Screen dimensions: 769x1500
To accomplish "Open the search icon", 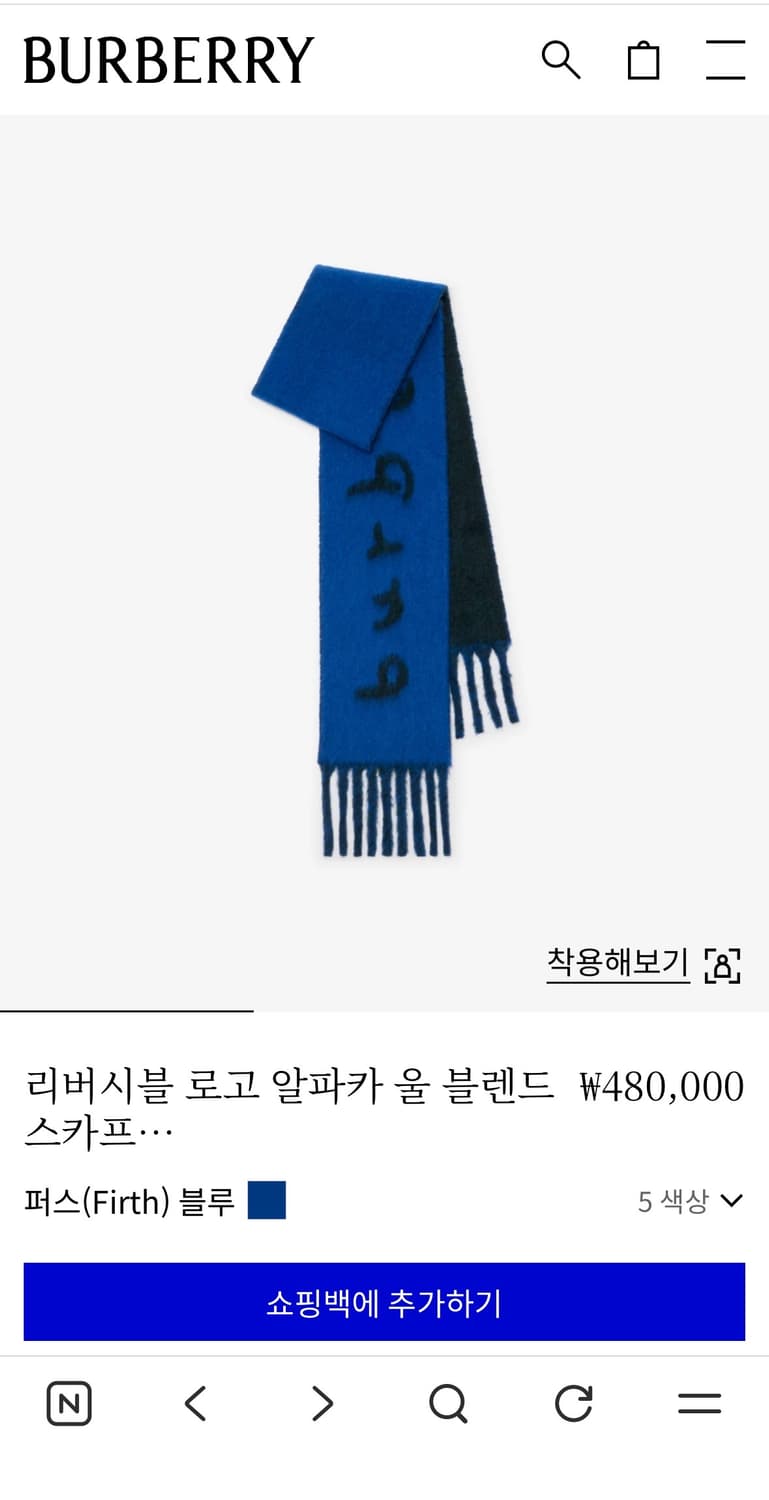I will [x=562, y=60].
